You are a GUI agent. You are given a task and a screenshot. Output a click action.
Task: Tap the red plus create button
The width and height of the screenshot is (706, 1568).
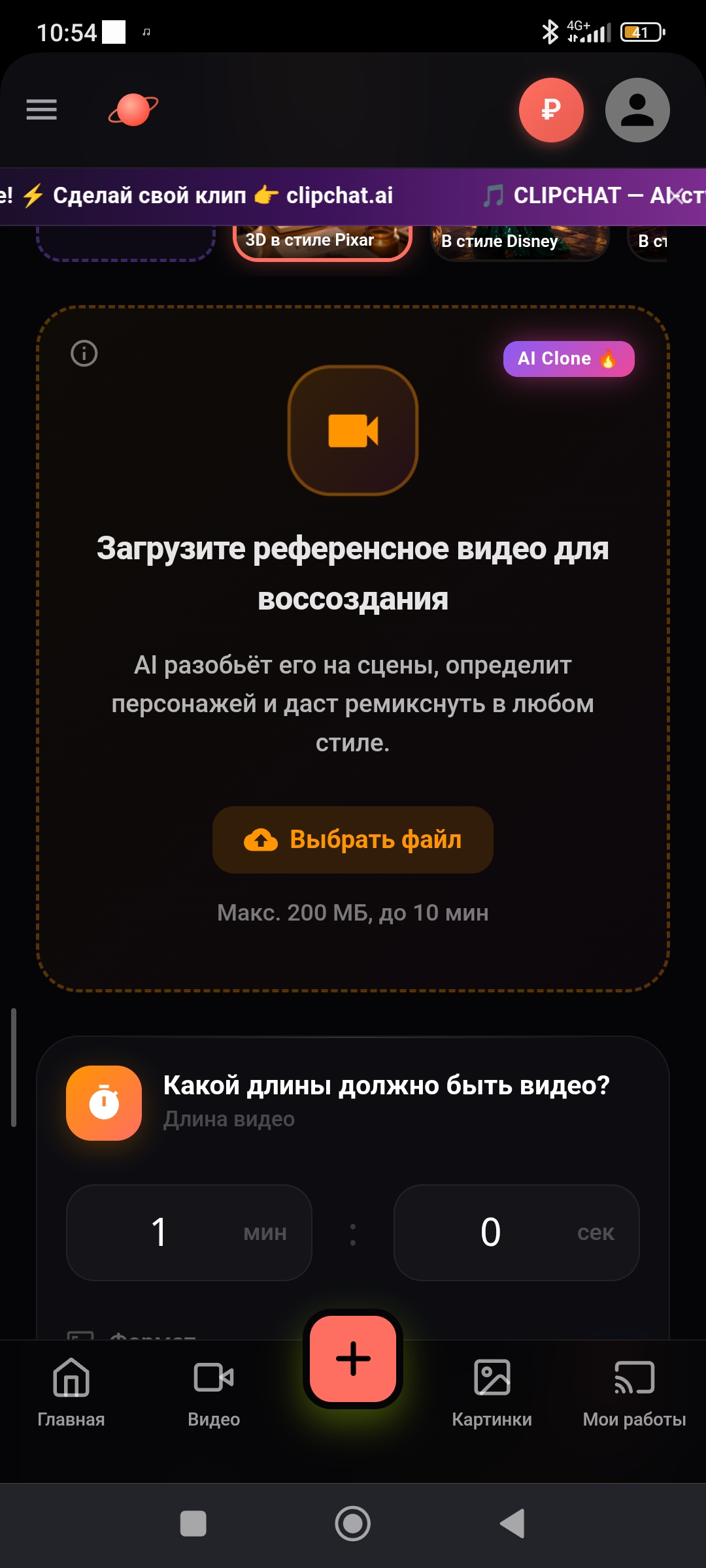pyautogui.click(x=353, y=1359)
